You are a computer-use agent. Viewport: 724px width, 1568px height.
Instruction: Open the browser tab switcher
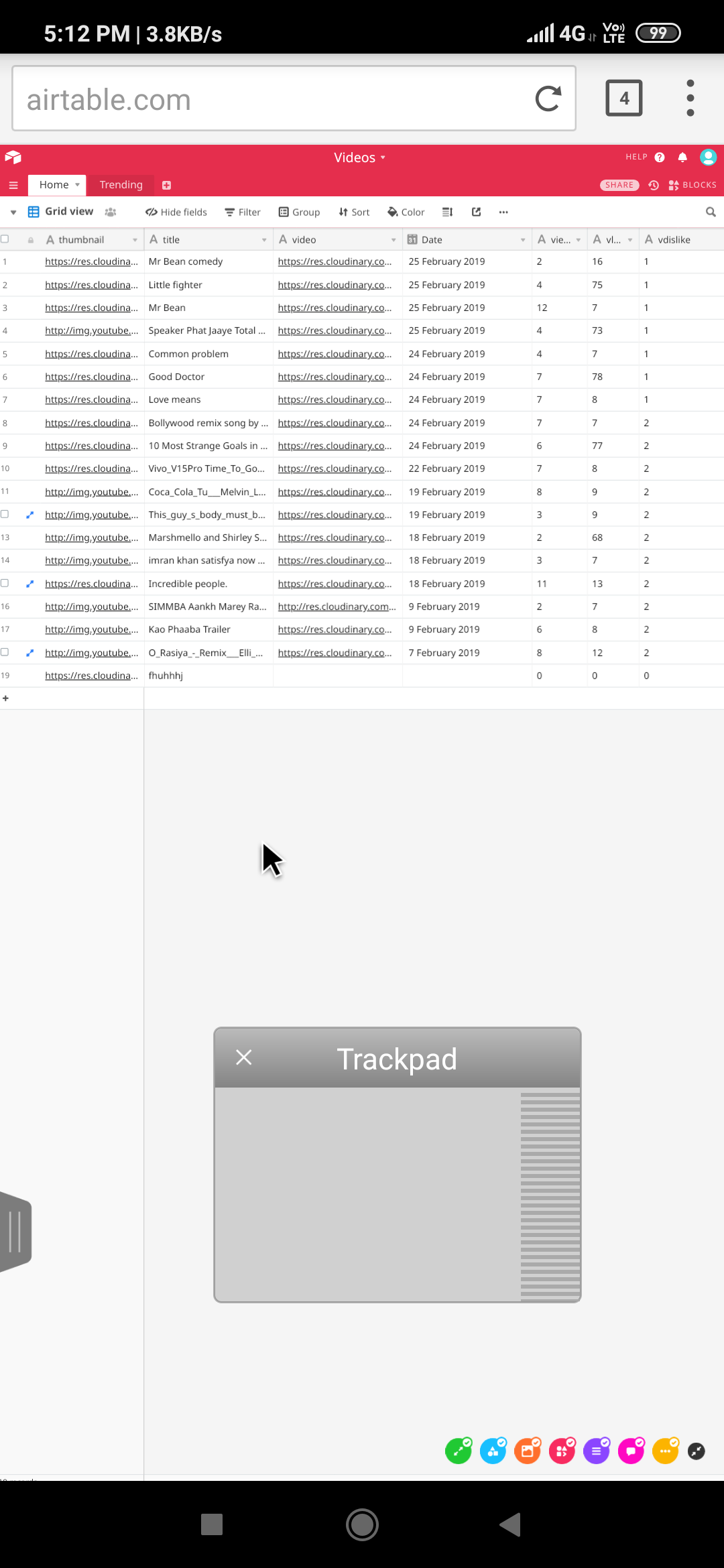[x=624, y=99]
